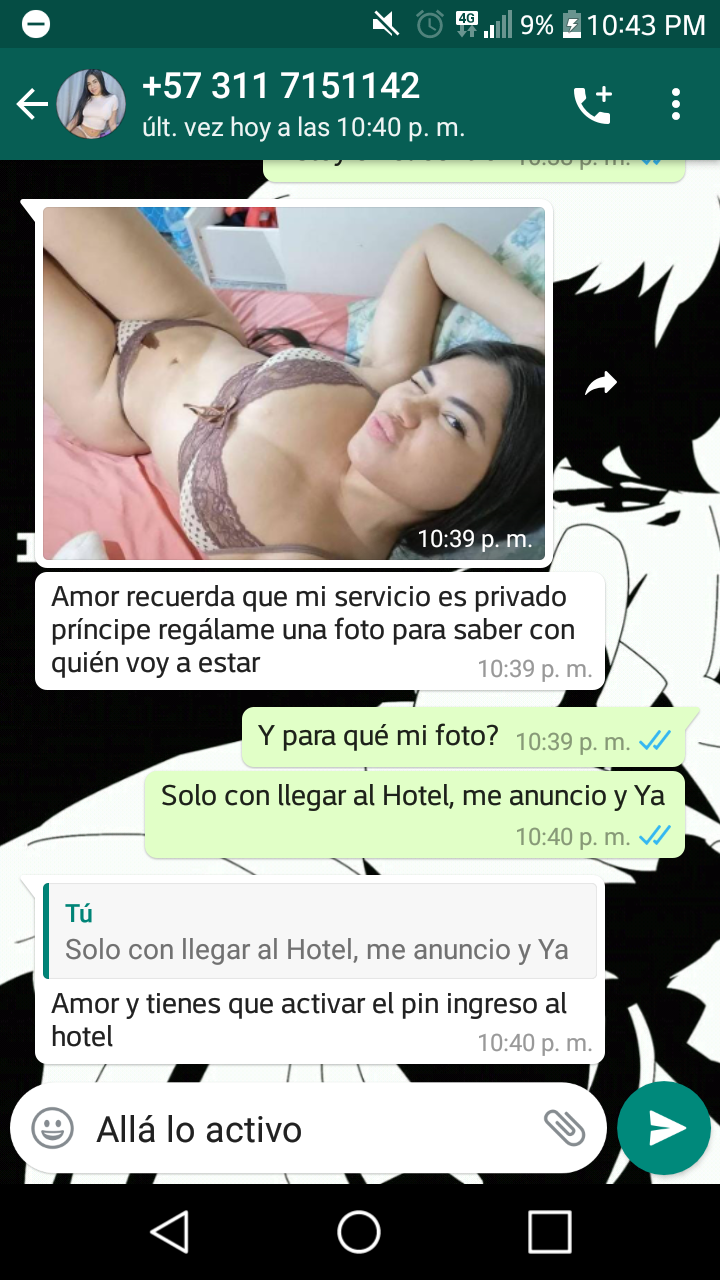The height and width of the screenshot is (1280, 720).
Task: Forward the received photo
Action: tap(601, 383)
